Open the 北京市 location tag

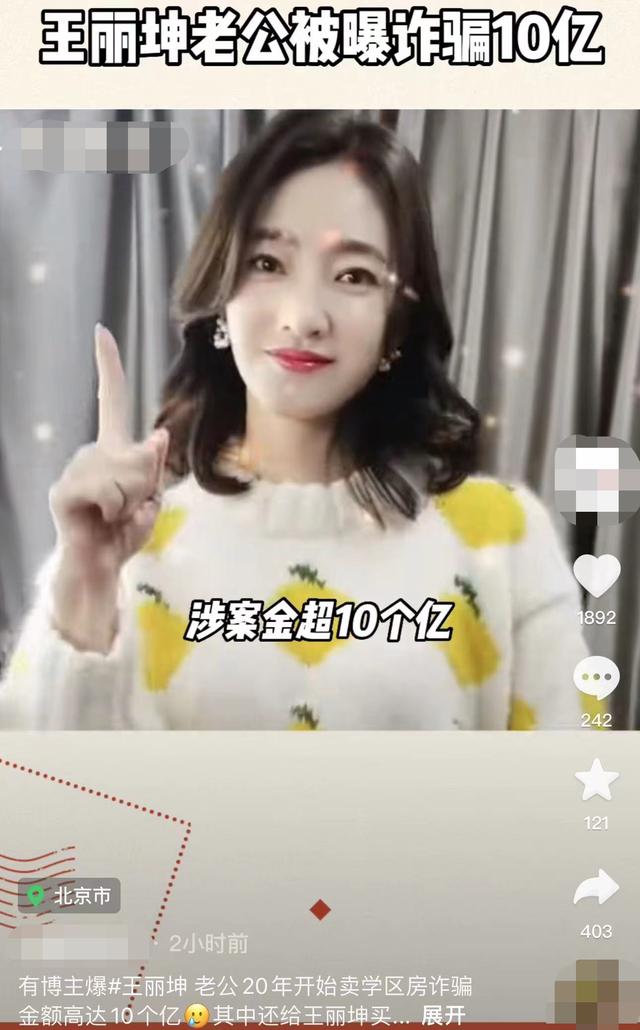coord(70,895)
